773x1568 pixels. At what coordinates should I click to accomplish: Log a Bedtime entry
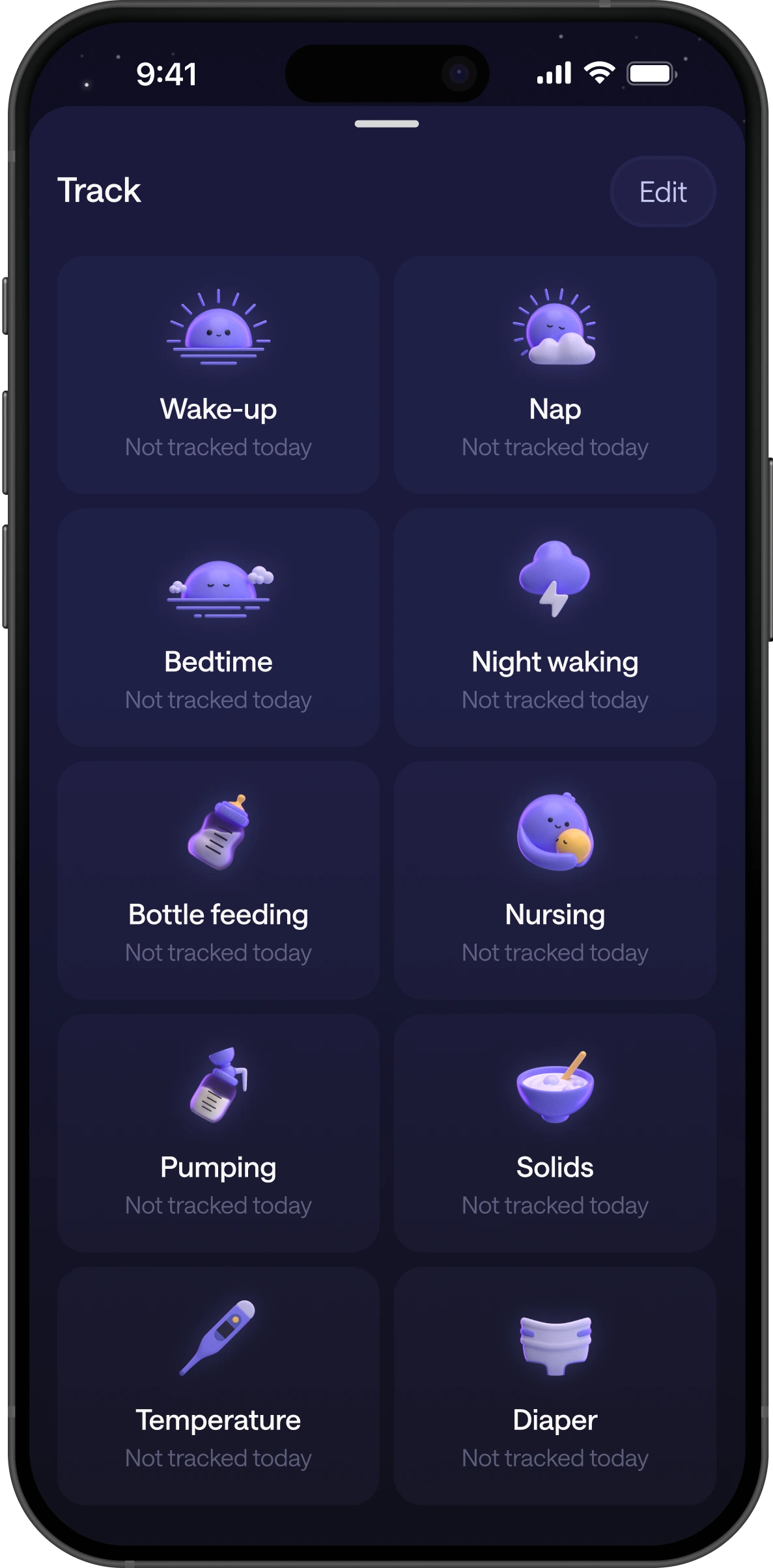[x=218, y=627]
